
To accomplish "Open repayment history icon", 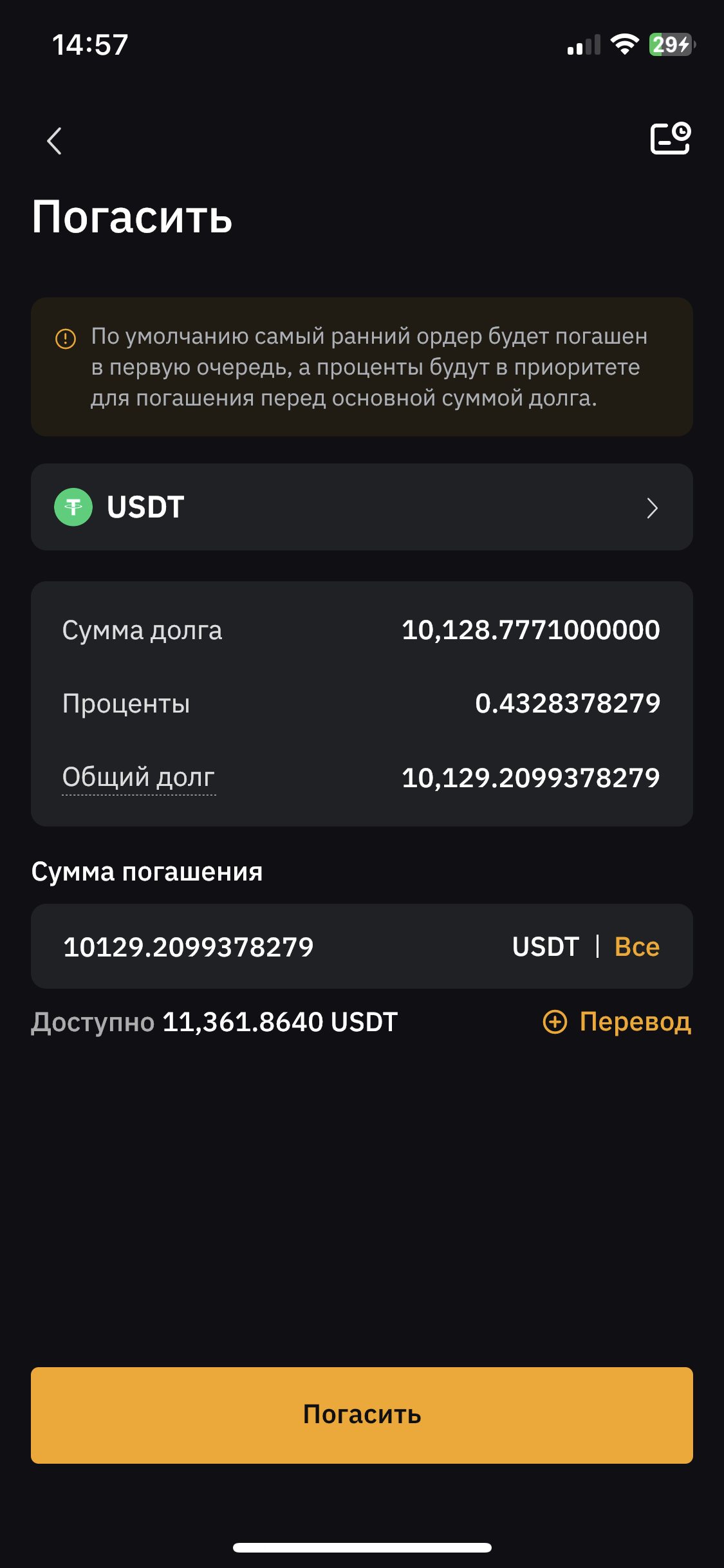I will pos(670,138).
